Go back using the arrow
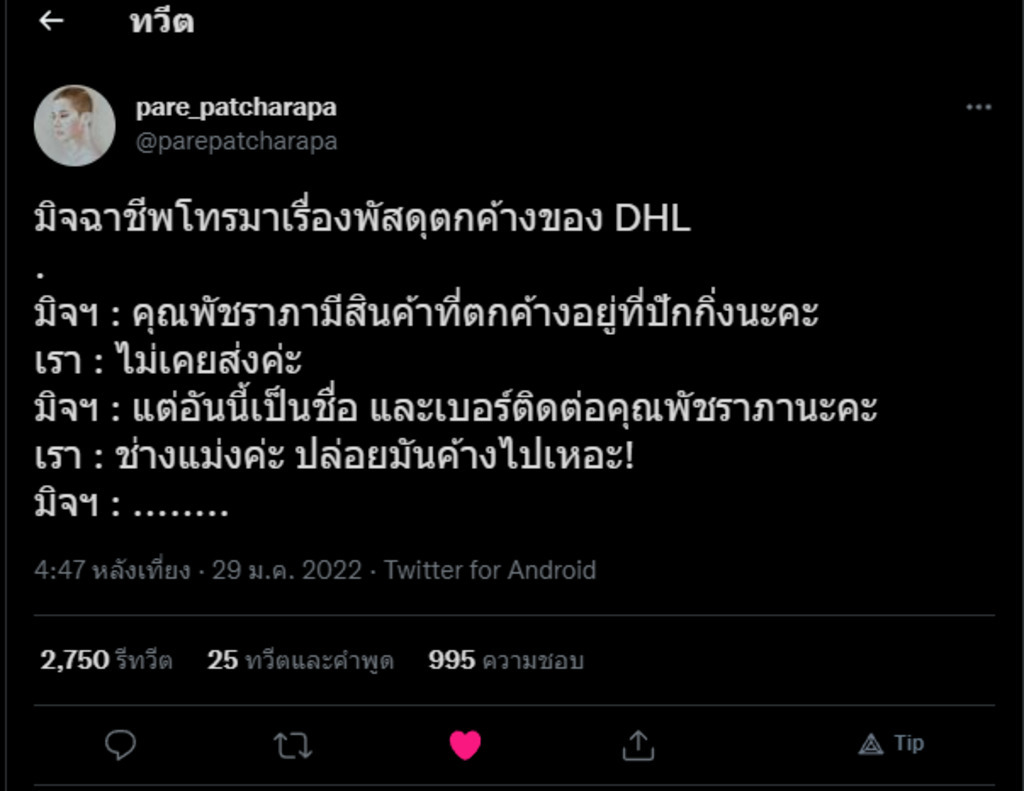1024x791 pixels. (x=51, y=21)
